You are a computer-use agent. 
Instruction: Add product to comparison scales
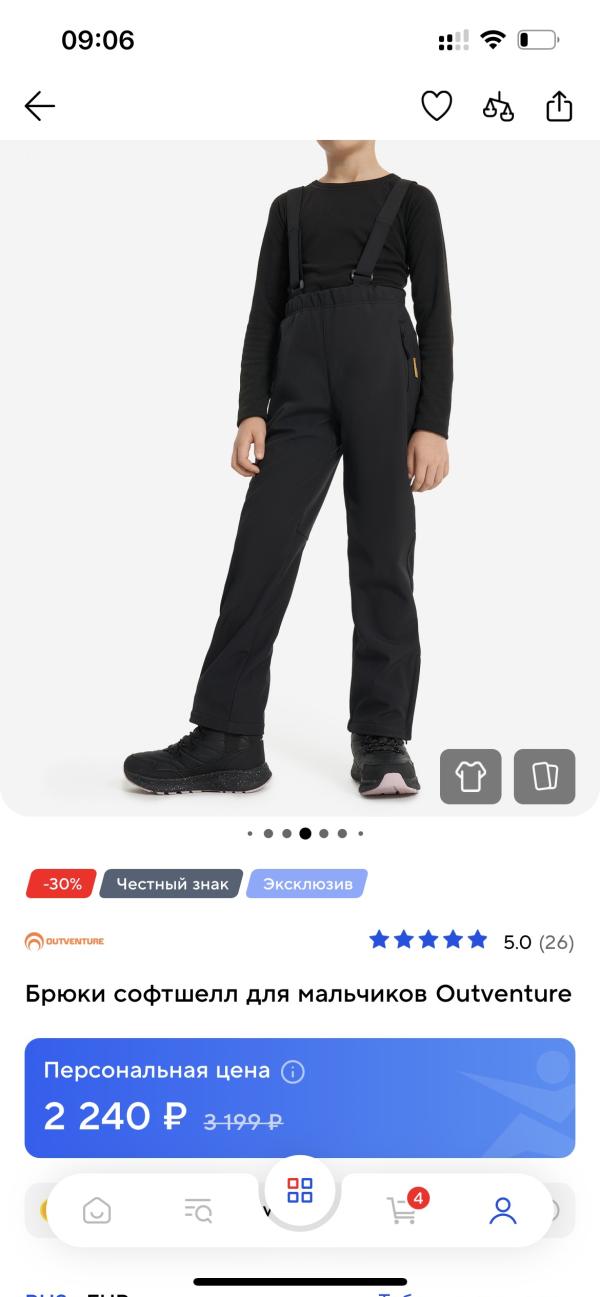[x=498, y=106]
